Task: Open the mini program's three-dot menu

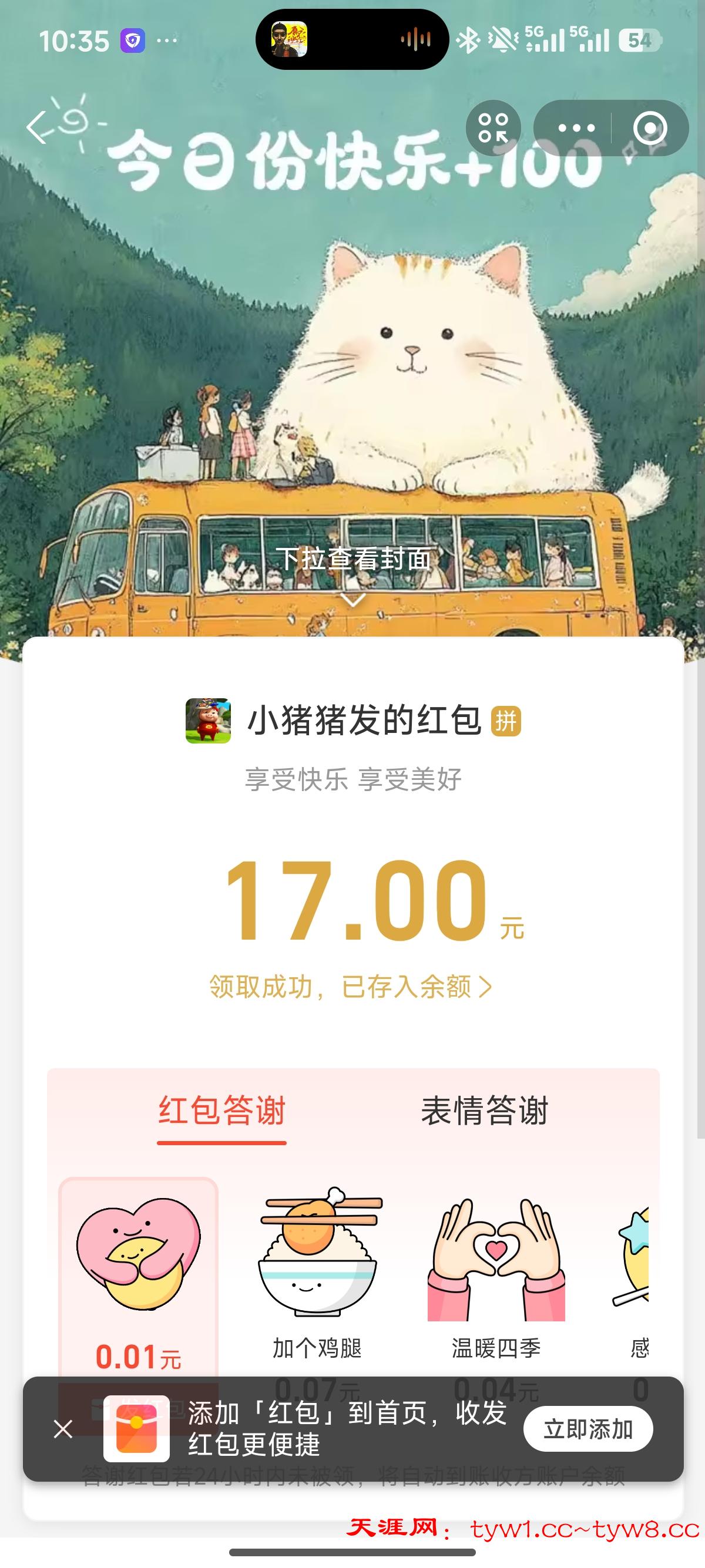Action: click(x=575, y=128)
